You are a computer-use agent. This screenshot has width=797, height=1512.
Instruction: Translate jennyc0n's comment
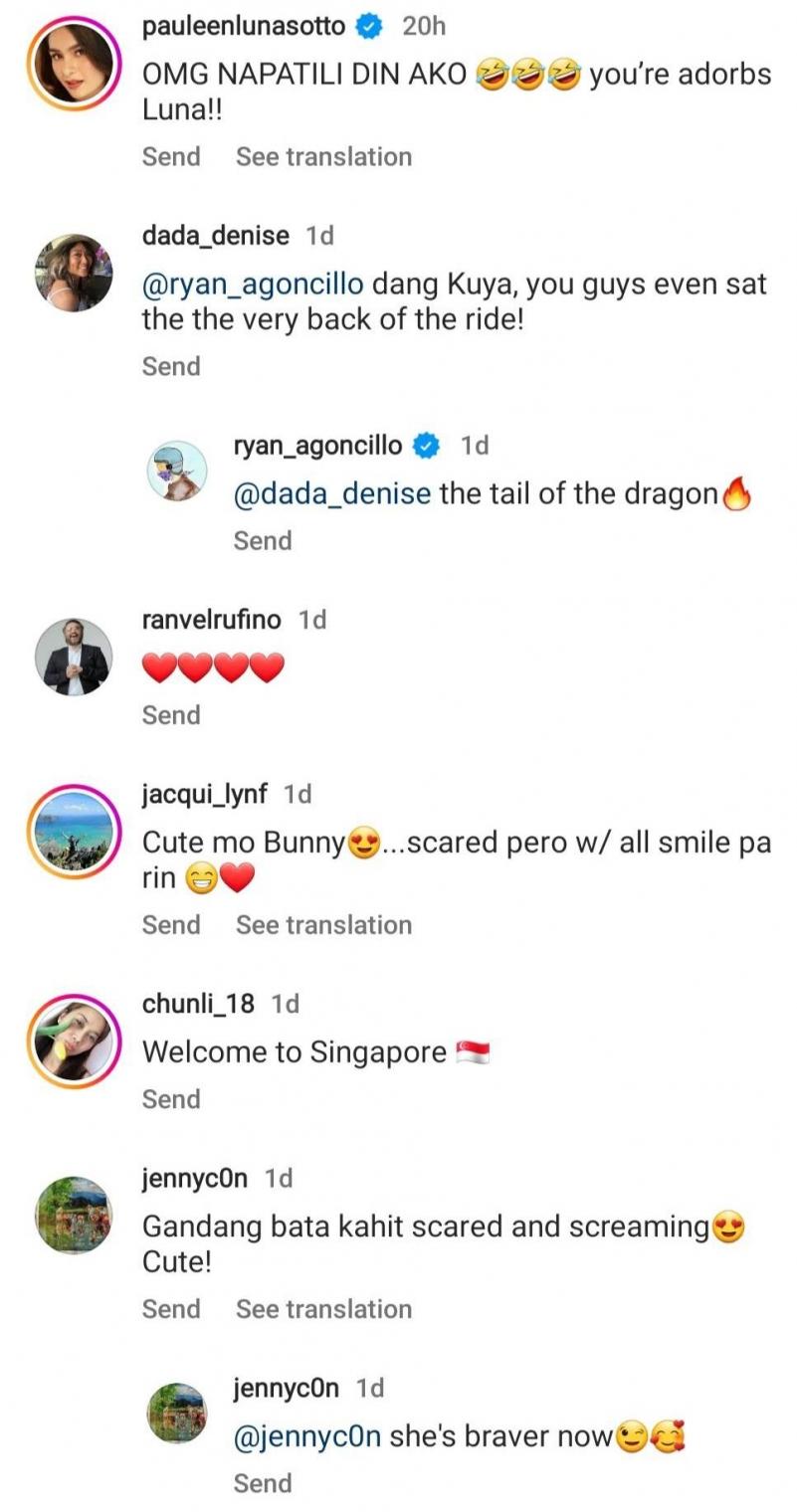[x=321, y=1309]
